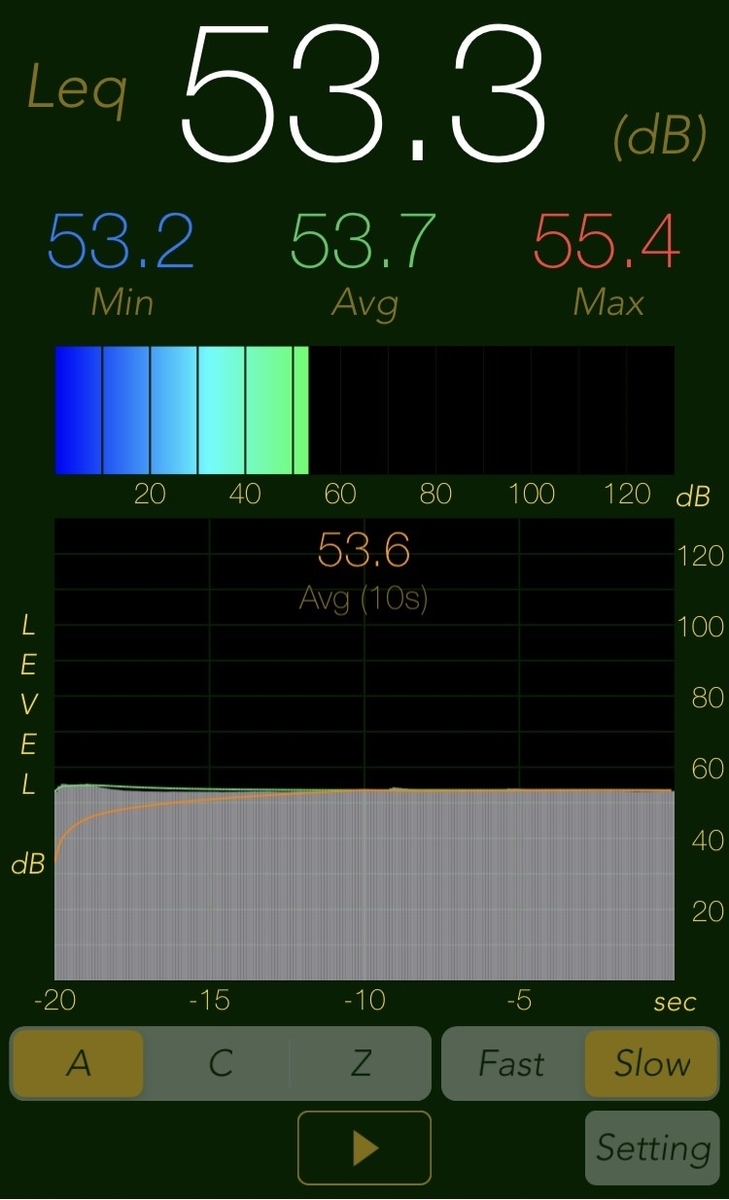Image resolution: width=729 pixels, height=1200 pixels.
Task: Select Fast time response
Action: pyautogui.click(x=511, y=1063)
